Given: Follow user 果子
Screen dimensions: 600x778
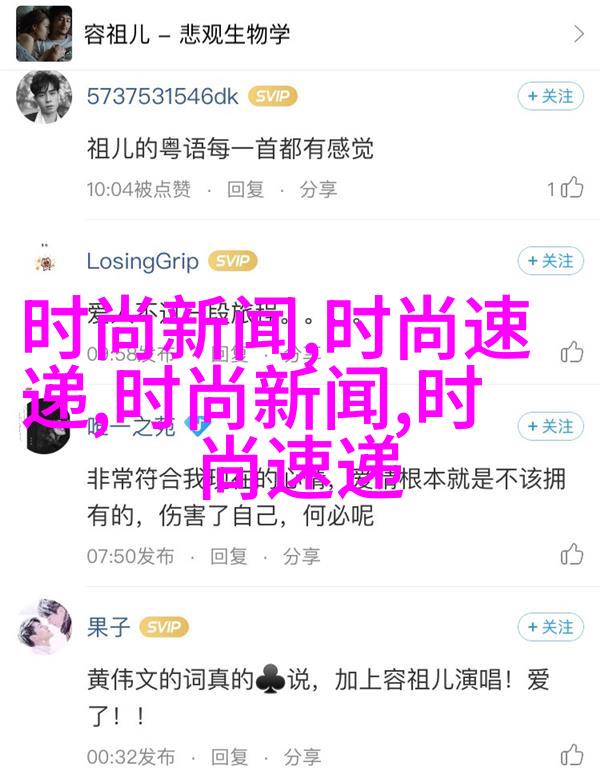Looking at the screenshot, I should 549,627.
